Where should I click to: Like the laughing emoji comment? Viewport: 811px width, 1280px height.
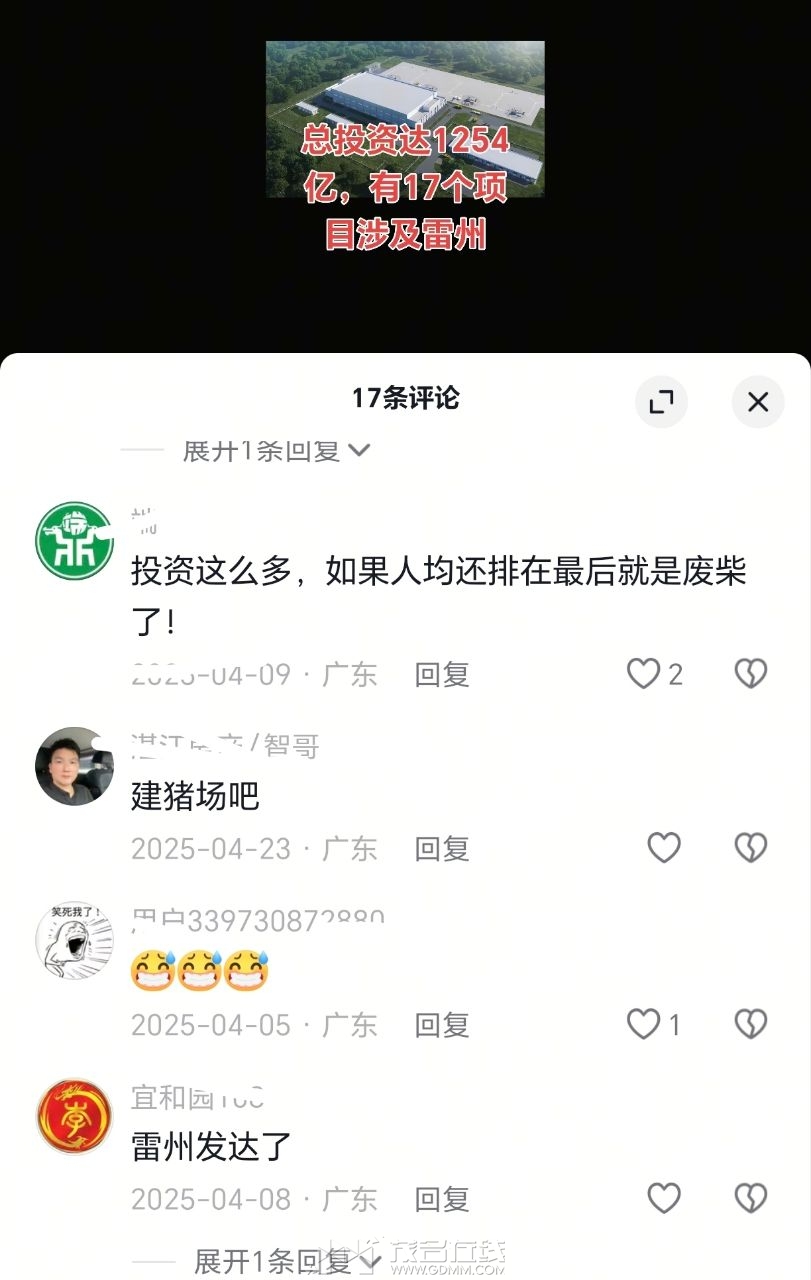644,1024
